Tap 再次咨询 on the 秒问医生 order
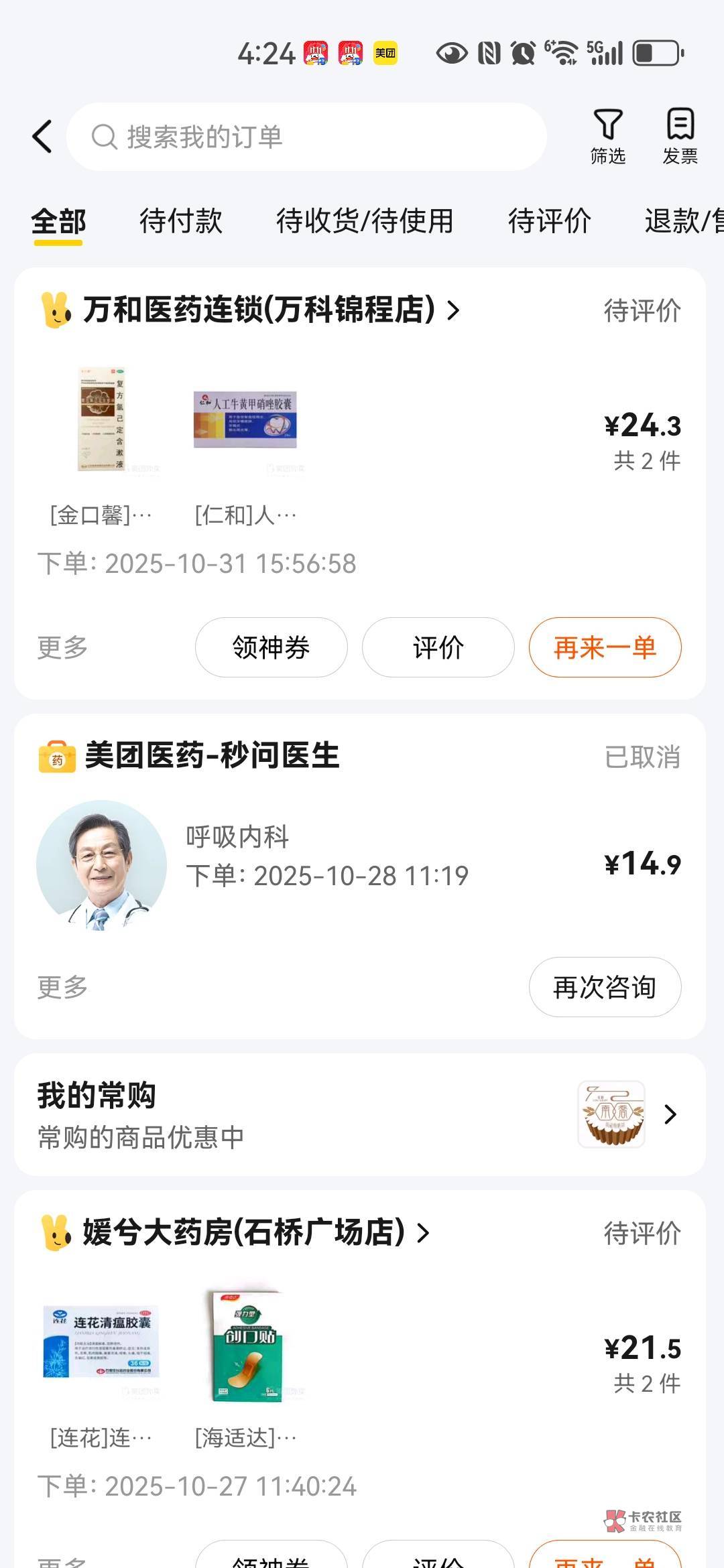 [605, 987]
